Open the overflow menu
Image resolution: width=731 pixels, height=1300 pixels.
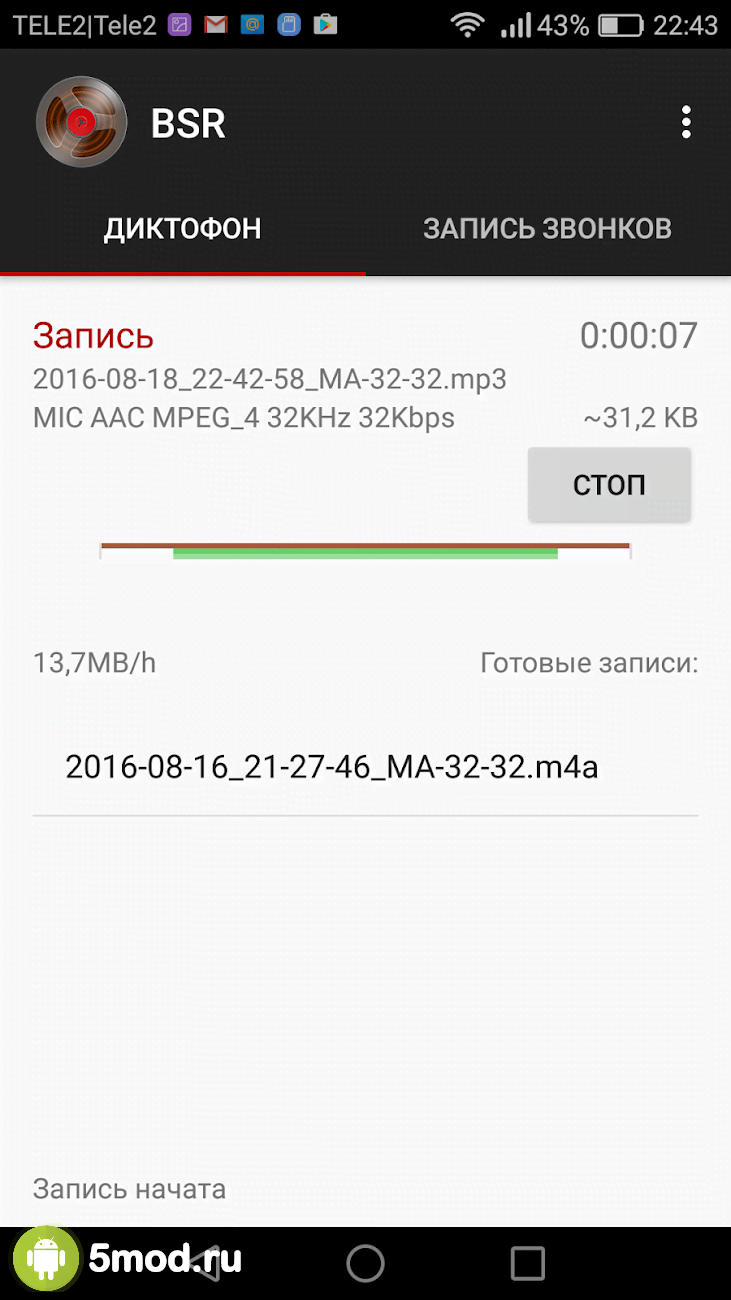(x=686, y=122)
